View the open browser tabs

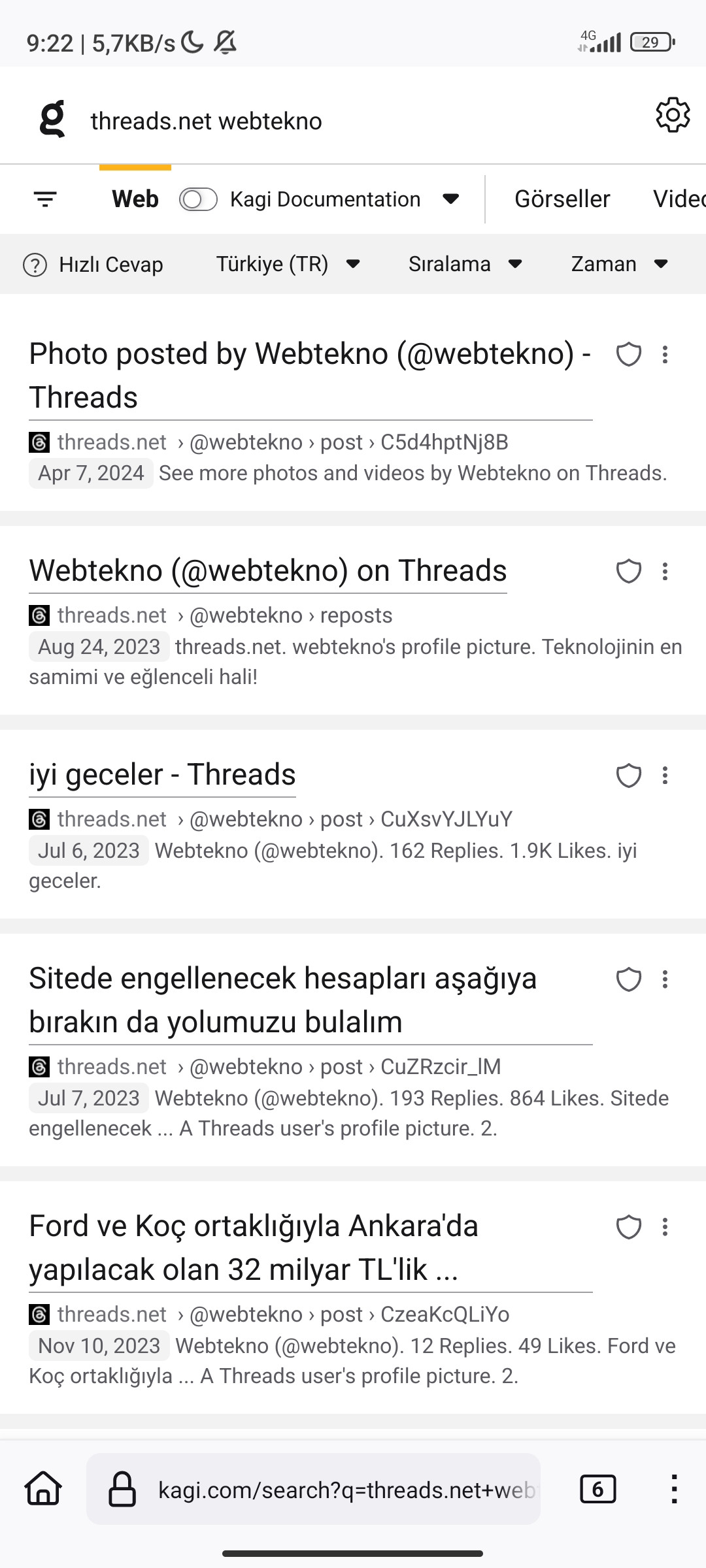tap(597, 1489)
